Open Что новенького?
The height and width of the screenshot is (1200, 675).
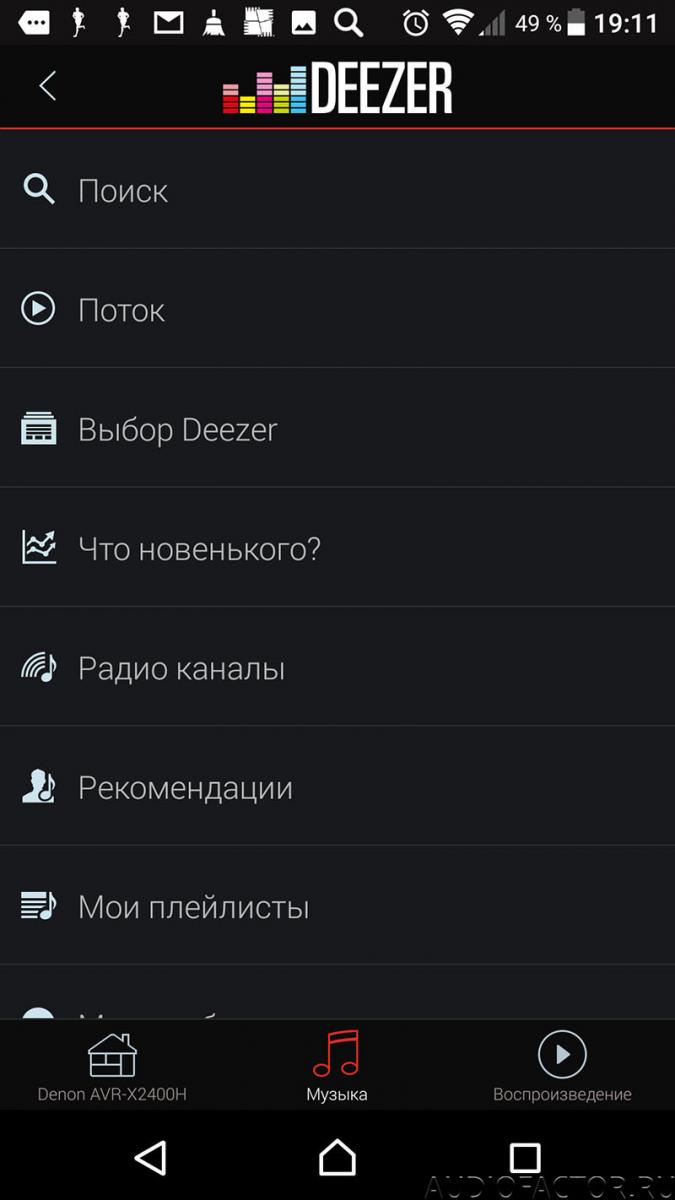337,548
